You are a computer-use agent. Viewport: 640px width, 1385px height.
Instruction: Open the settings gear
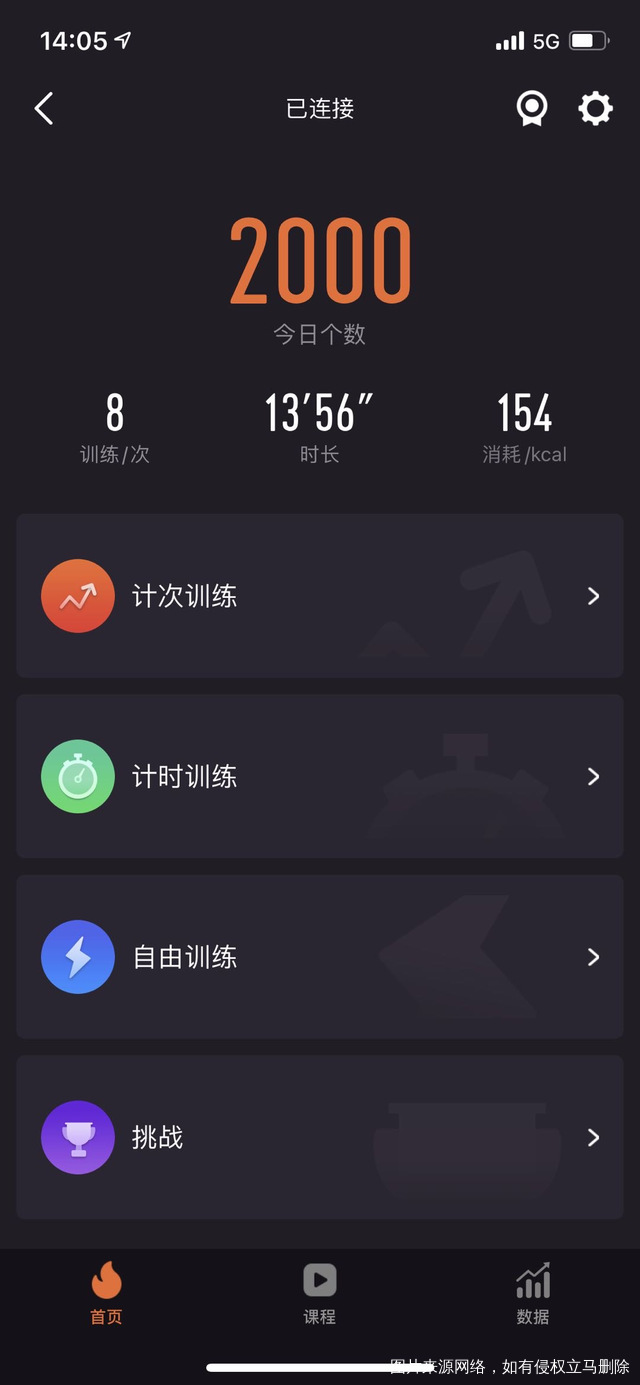point(595,108)
